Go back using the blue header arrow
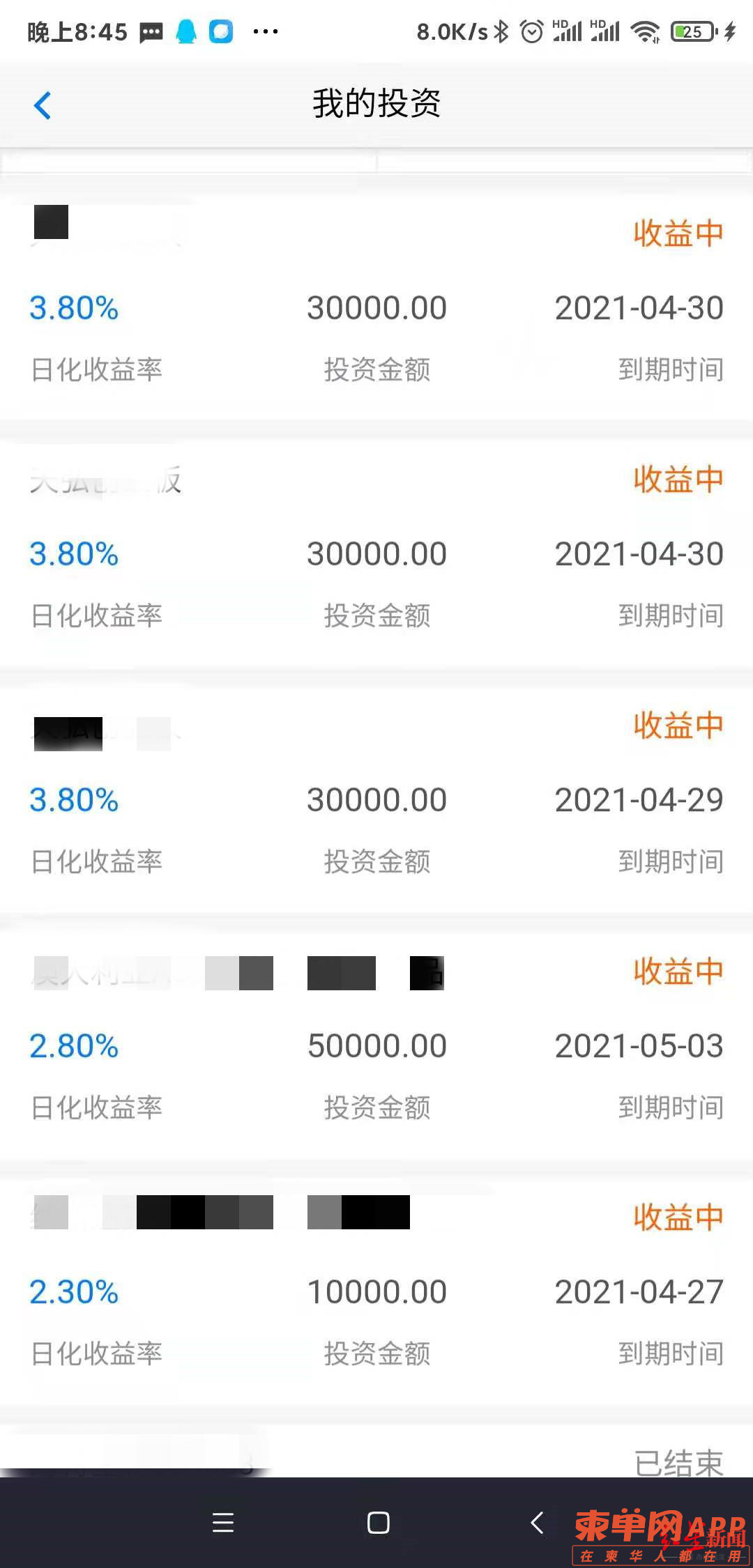Image resolution: width=753 pixels, height=1568 pixels. click(x=43, y=105)
